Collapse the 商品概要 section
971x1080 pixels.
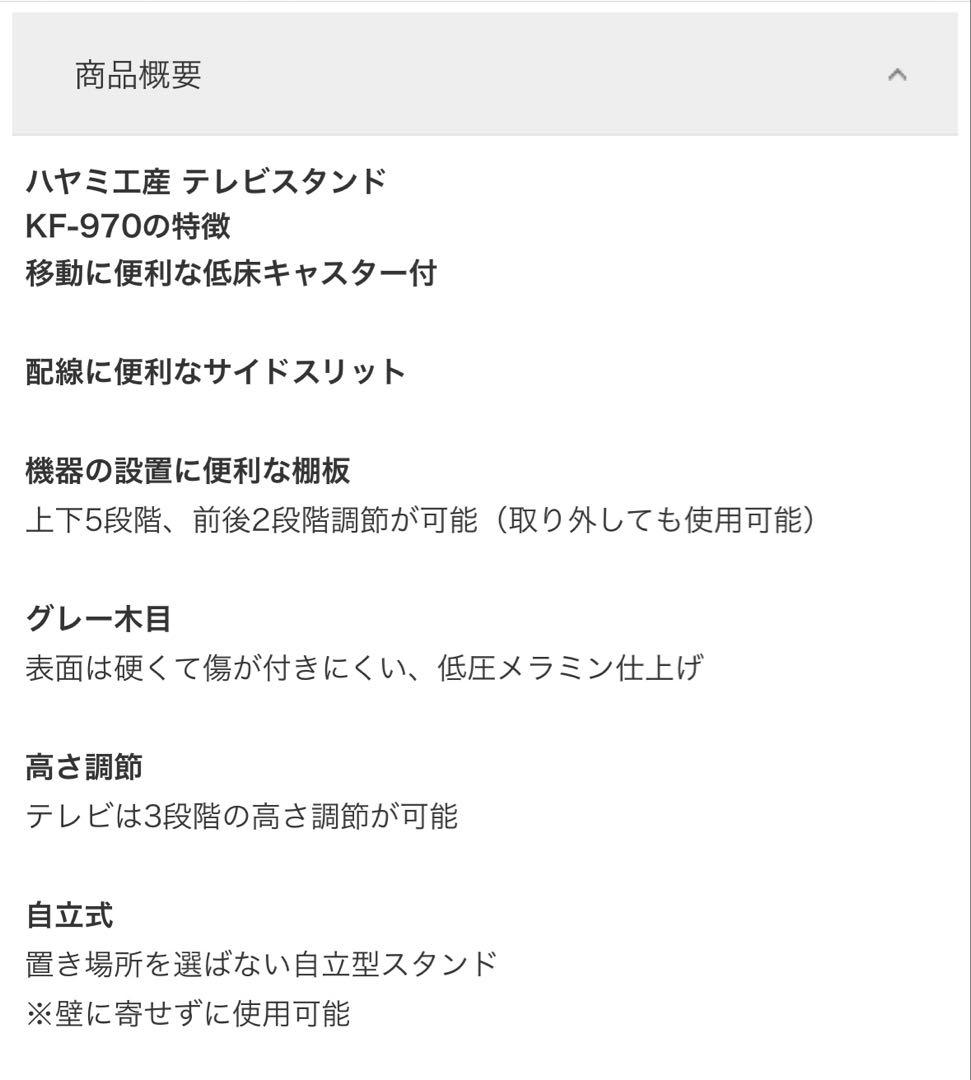[897, 75]
